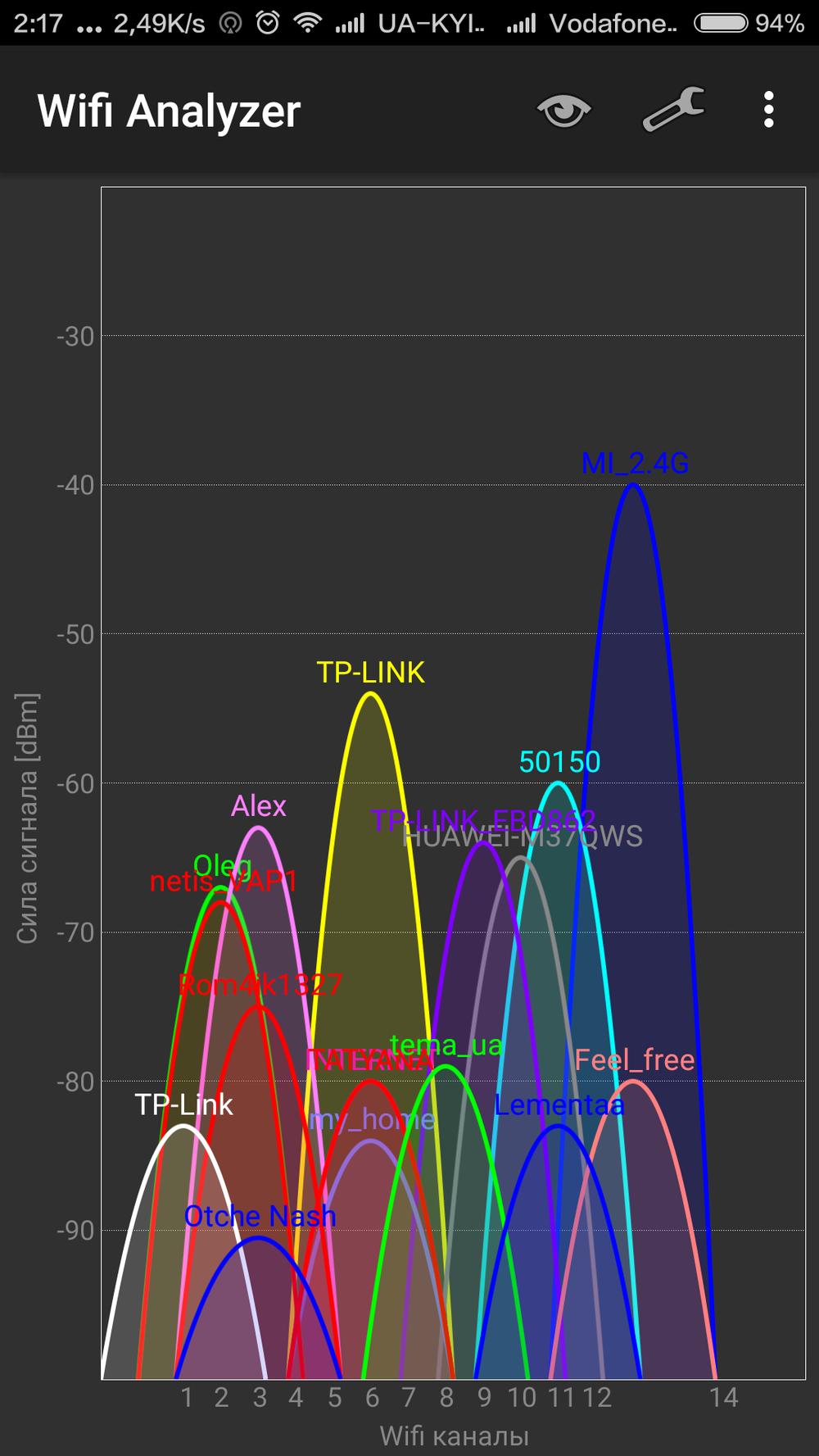Viewport: 819px width, 1456px height.
Task: Open the three-dot overflow menu
Action: 768,110
